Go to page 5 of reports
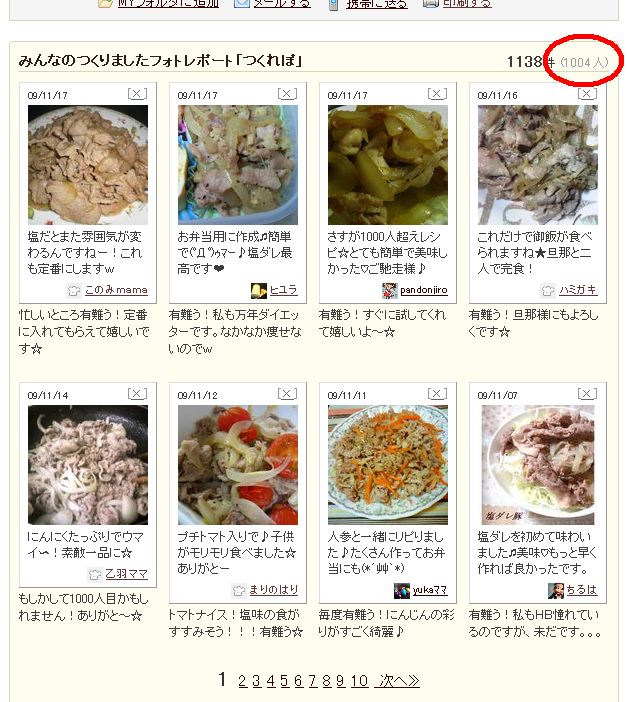The image size is (628, 702). coord(284,681)
